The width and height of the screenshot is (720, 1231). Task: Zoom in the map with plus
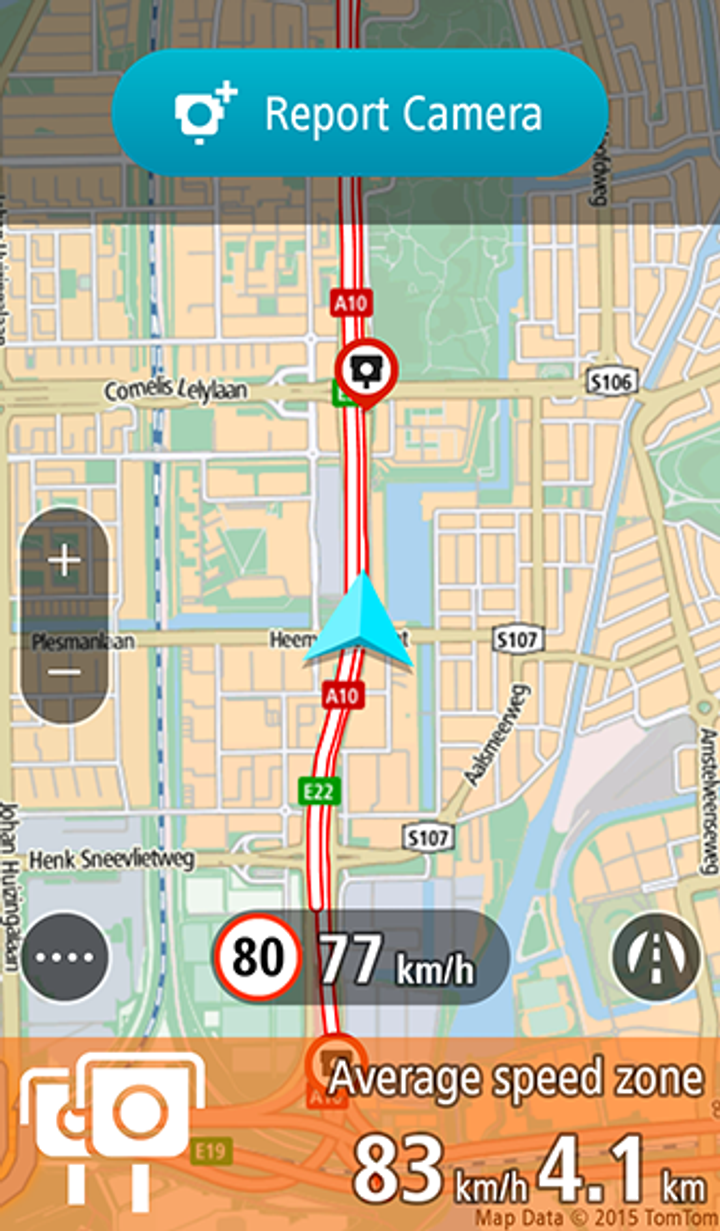65,561
